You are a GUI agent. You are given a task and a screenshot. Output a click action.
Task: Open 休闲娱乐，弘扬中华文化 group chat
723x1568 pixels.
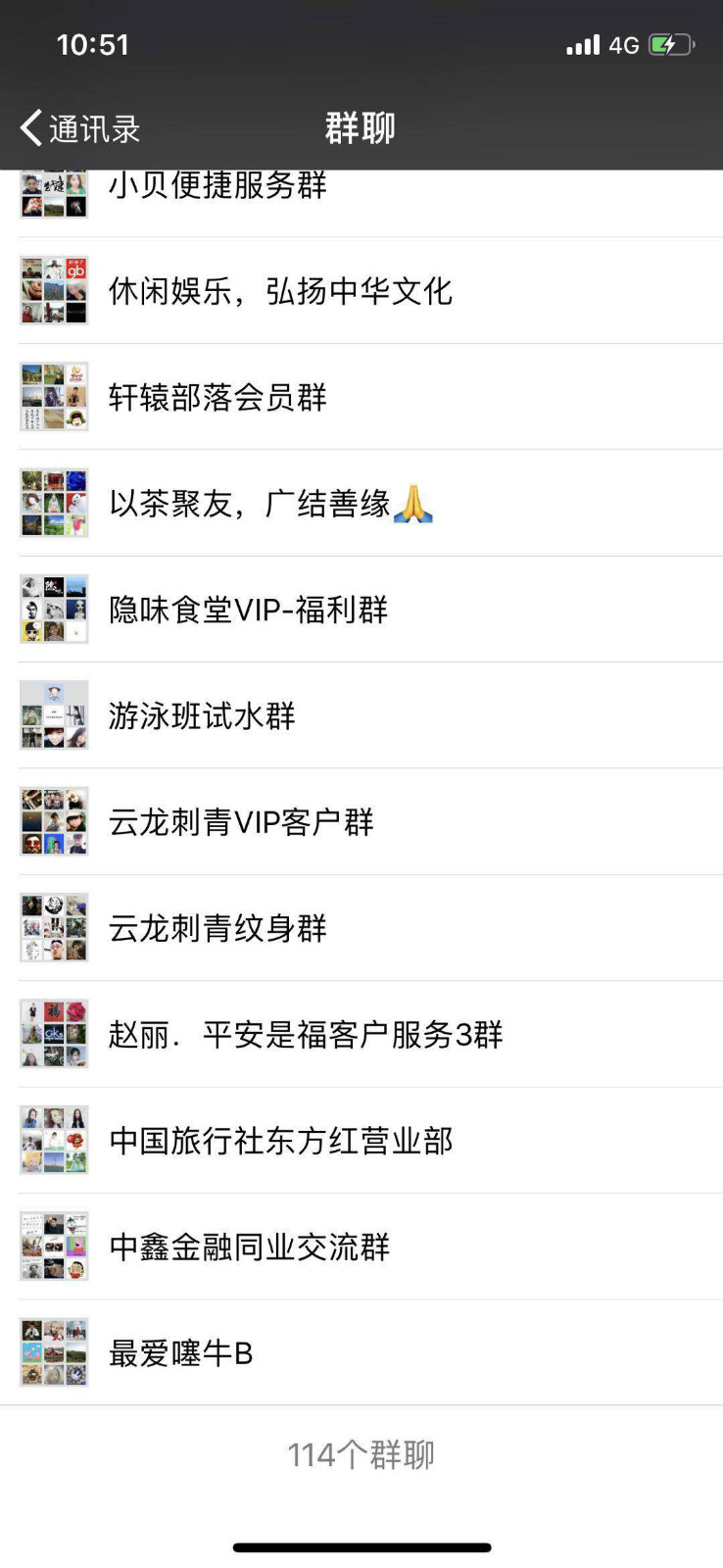(280, 291)
